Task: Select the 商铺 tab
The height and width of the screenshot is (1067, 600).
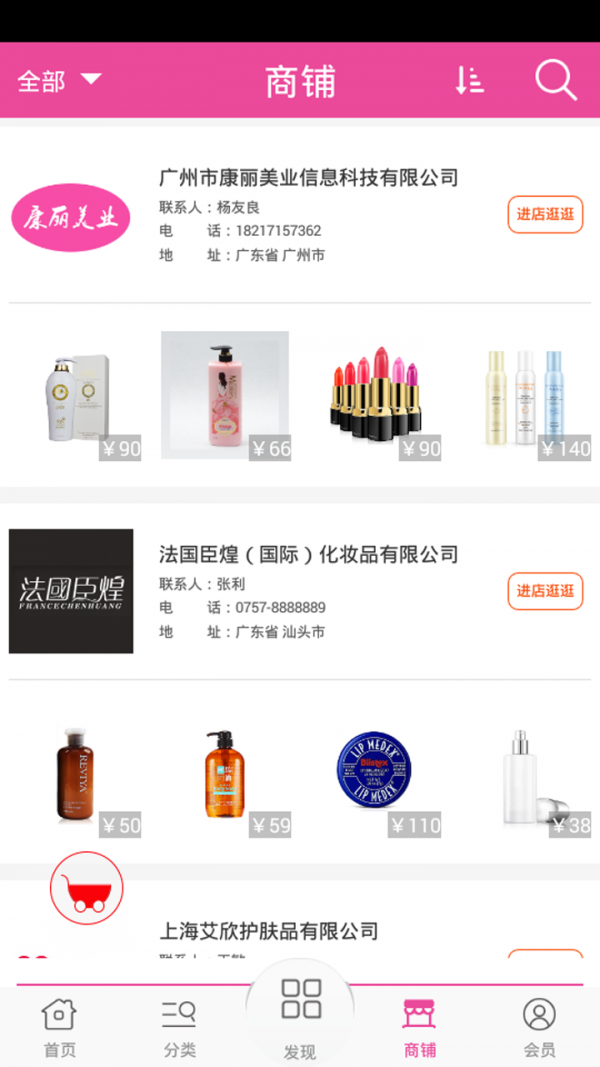Action: coord(420,1028)
